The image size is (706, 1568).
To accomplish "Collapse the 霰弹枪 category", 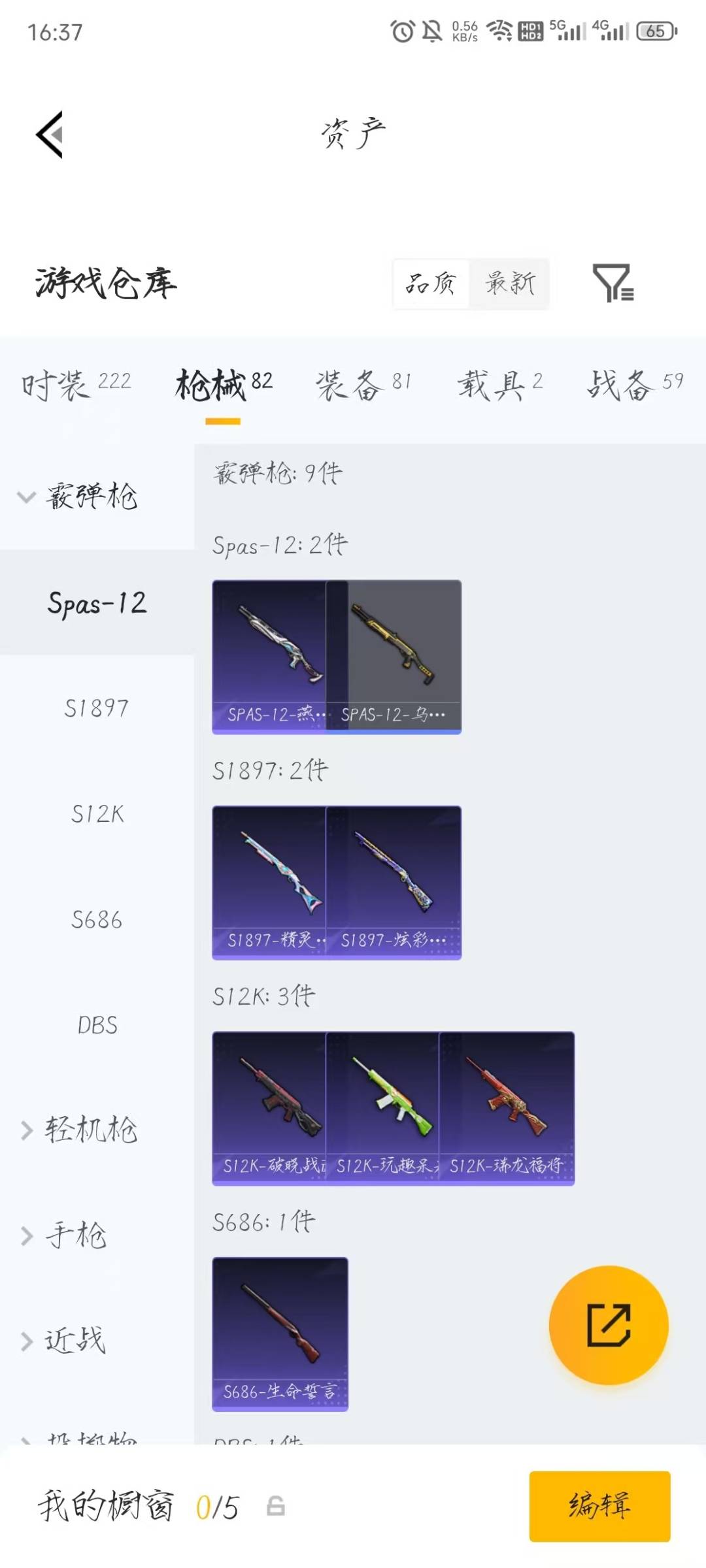I will coord(92,497).
